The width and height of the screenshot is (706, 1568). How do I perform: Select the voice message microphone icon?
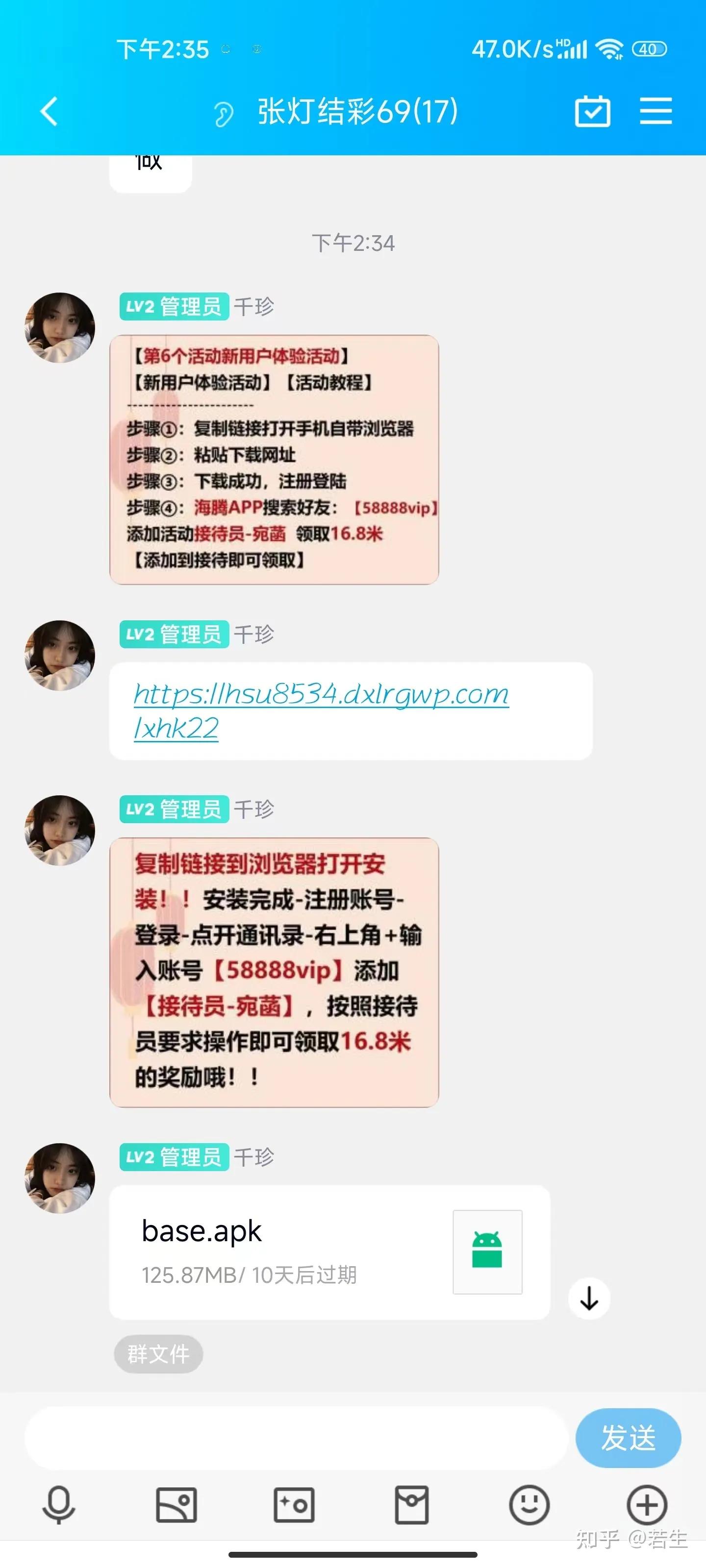[58, 1505]
